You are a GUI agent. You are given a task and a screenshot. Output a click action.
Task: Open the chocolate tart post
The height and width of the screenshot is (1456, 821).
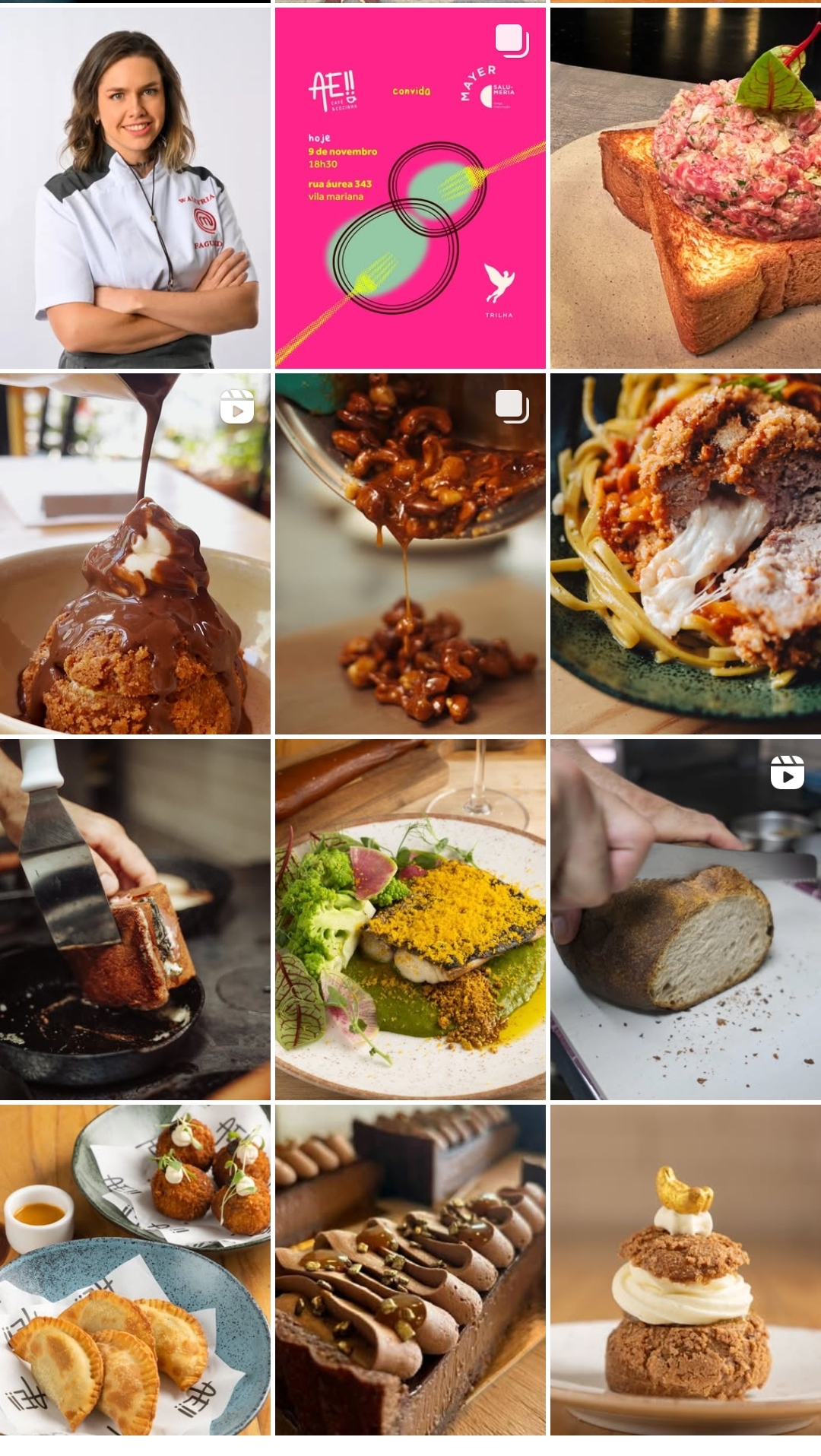point(410,1270)
